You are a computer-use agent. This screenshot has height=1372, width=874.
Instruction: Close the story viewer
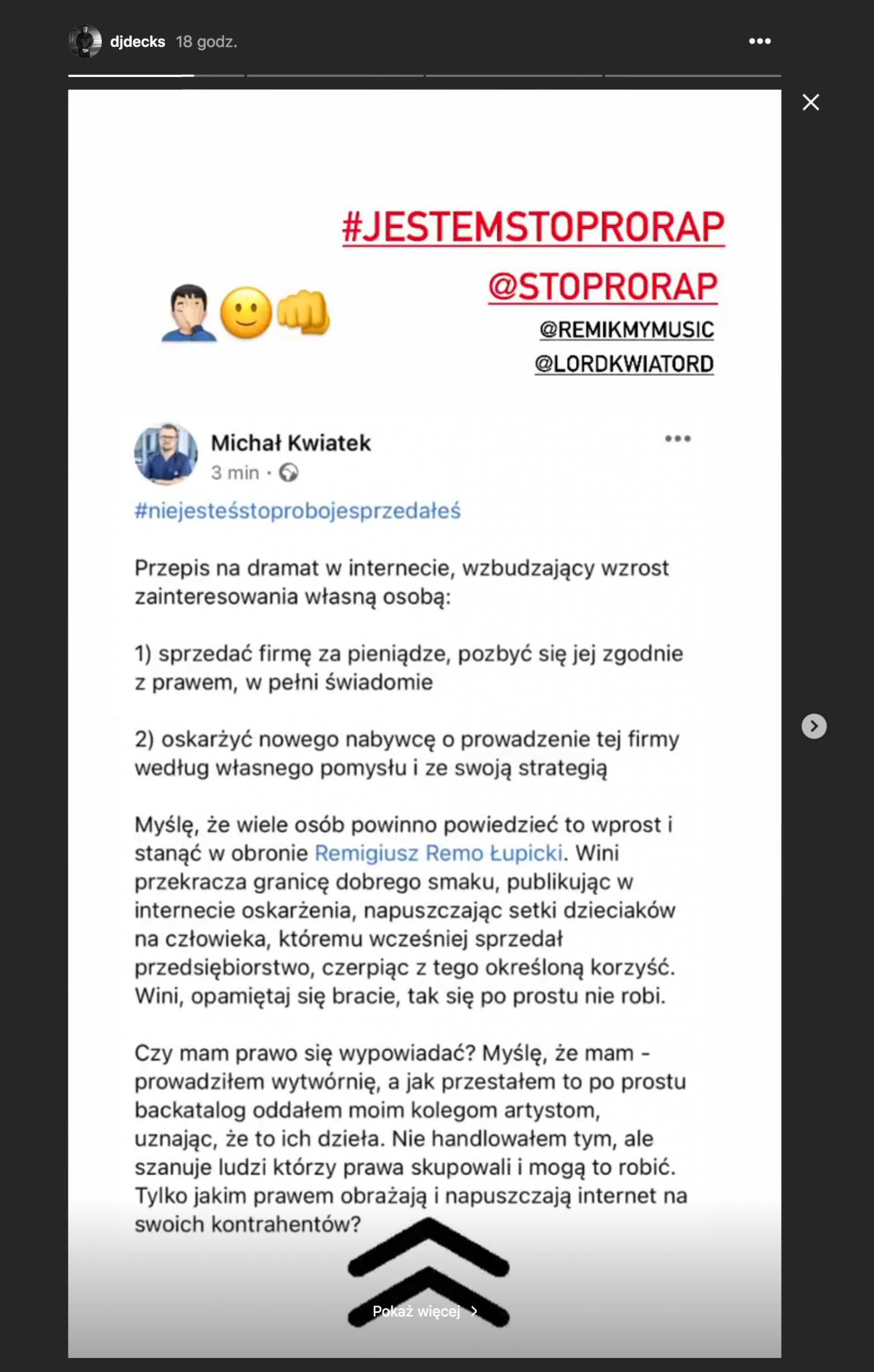click(x=810, y=102)
